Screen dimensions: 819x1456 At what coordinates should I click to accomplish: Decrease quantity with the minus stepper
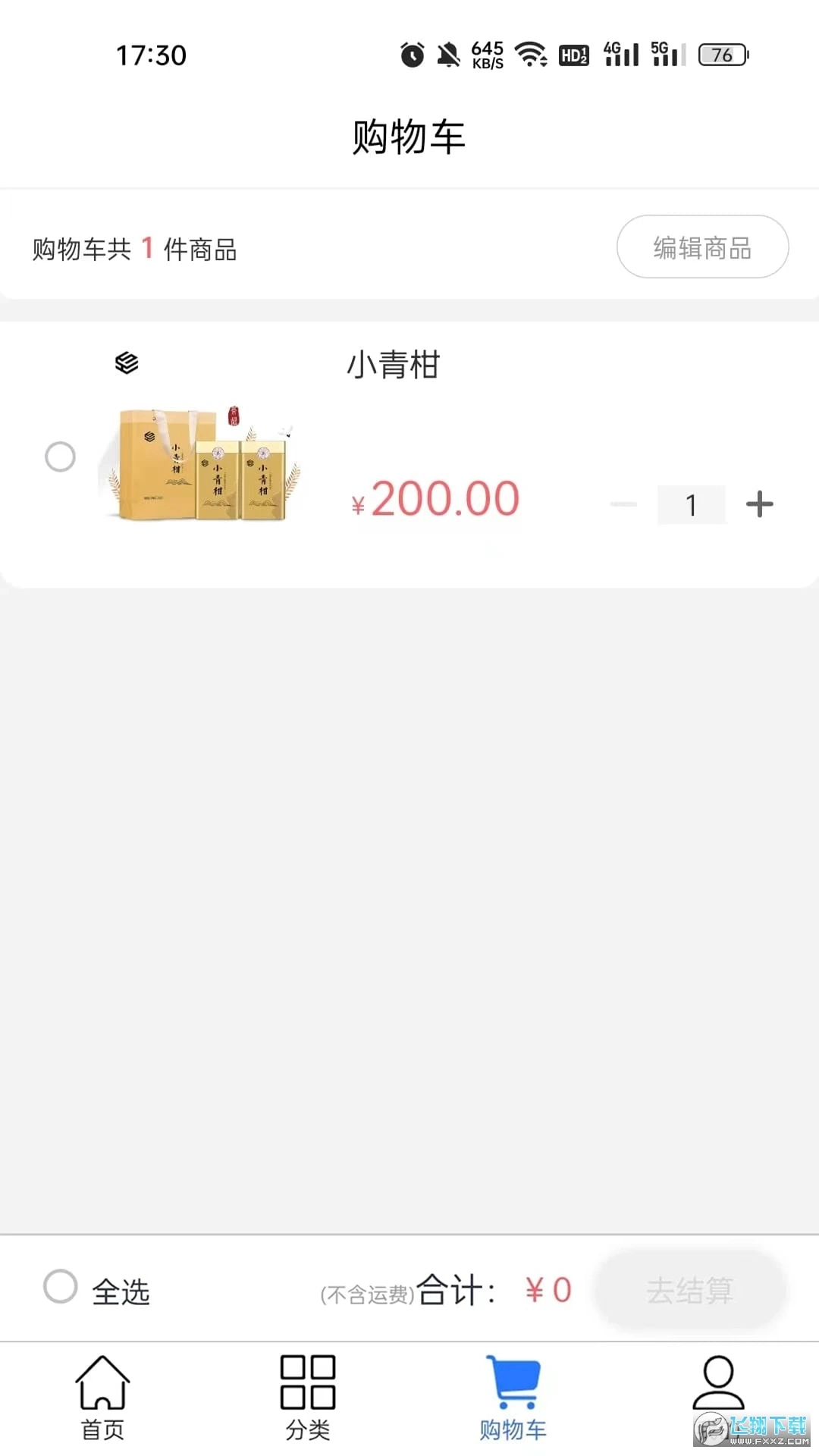pos(623,504)
